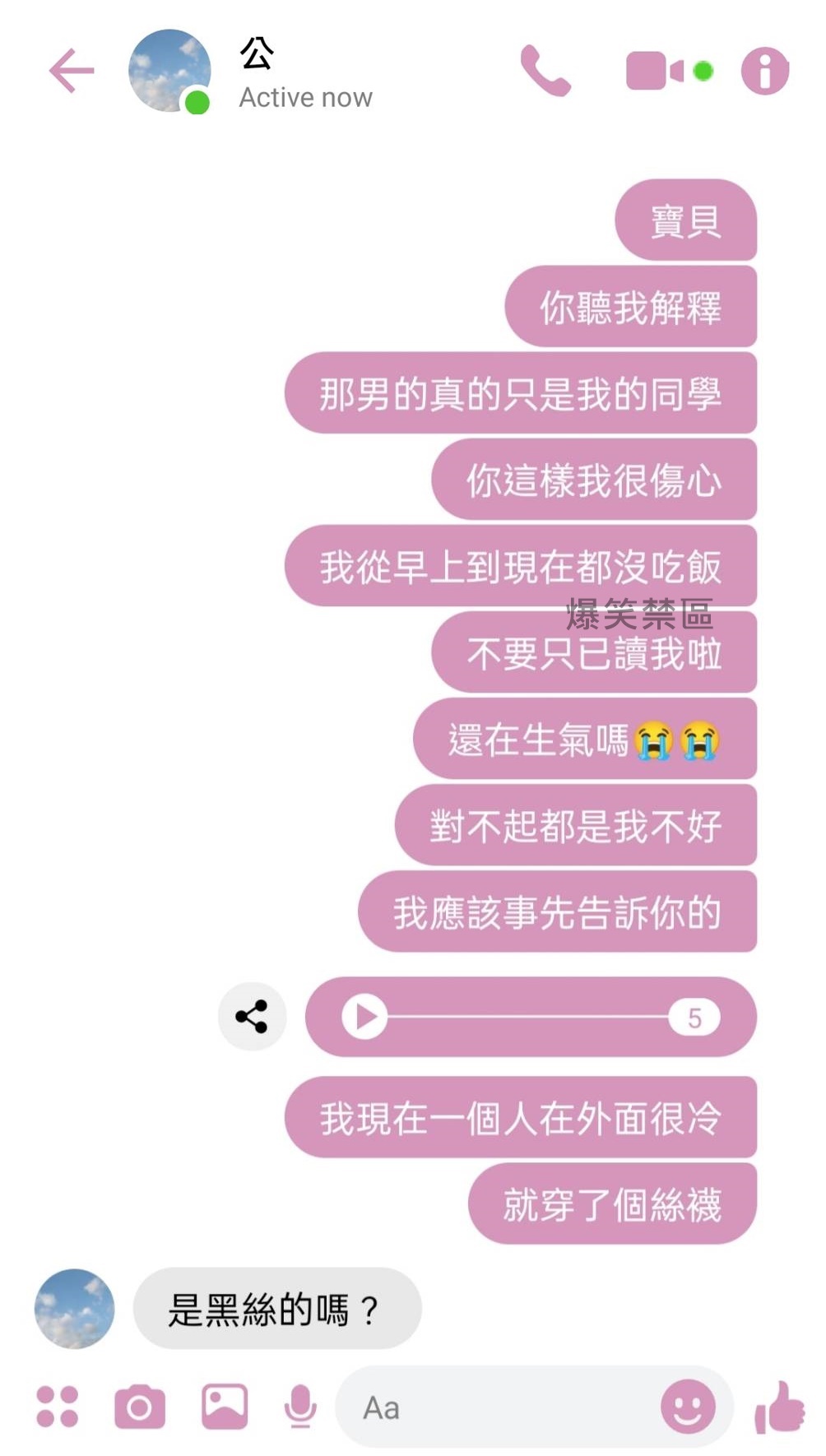Open 公's profile picture in the header

[169, 71]
